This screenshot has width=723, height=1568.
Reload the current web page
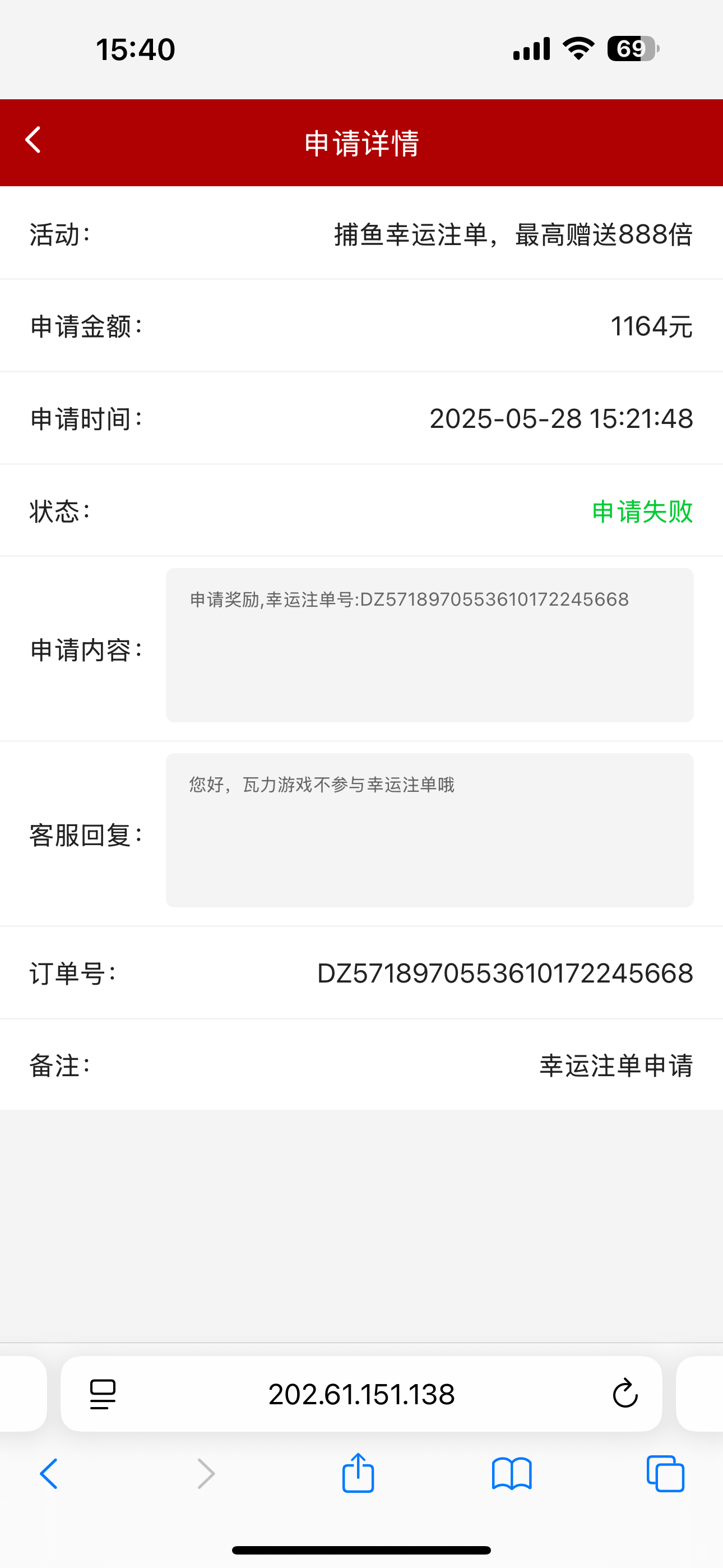(x=624, y=1394)
